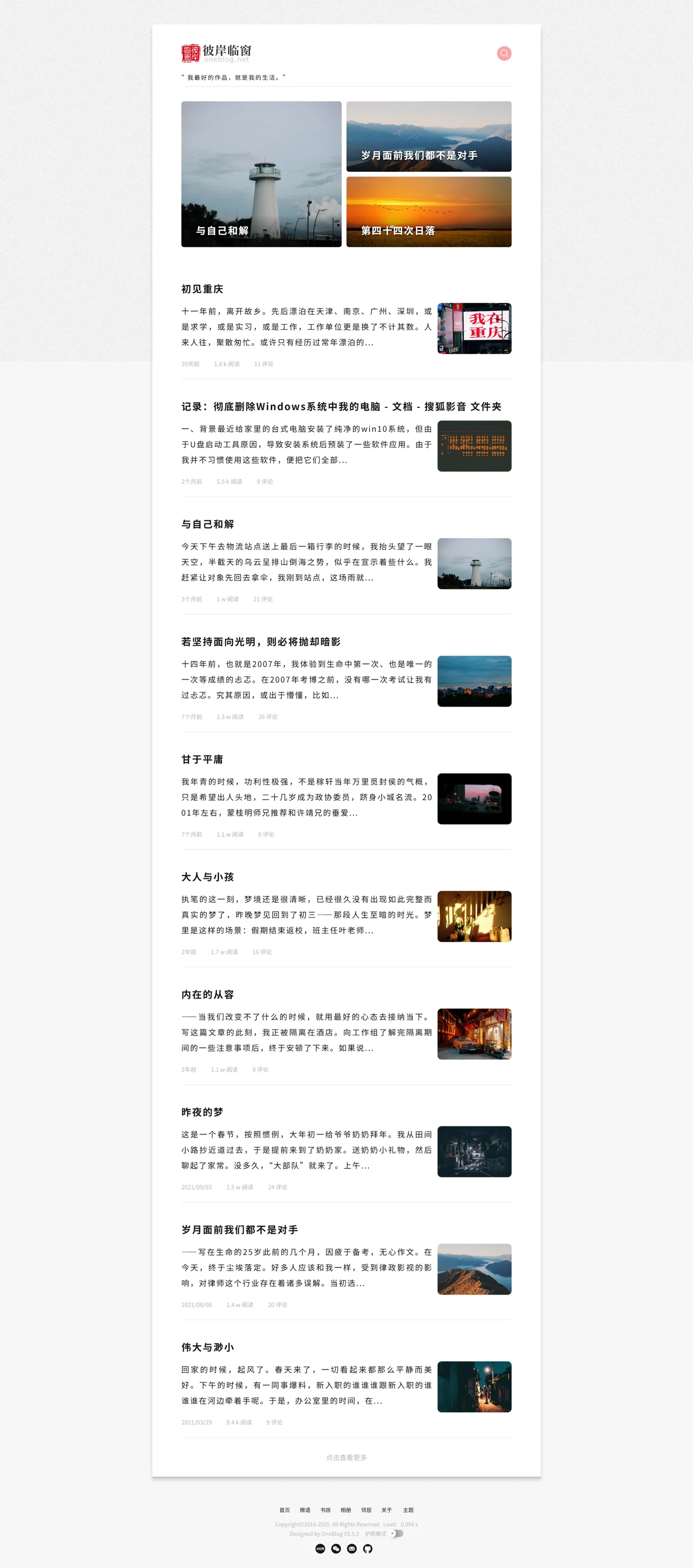Open the 相册 page
Image resolution: width=693 pixels, height=1568 pixels.
346,1510
